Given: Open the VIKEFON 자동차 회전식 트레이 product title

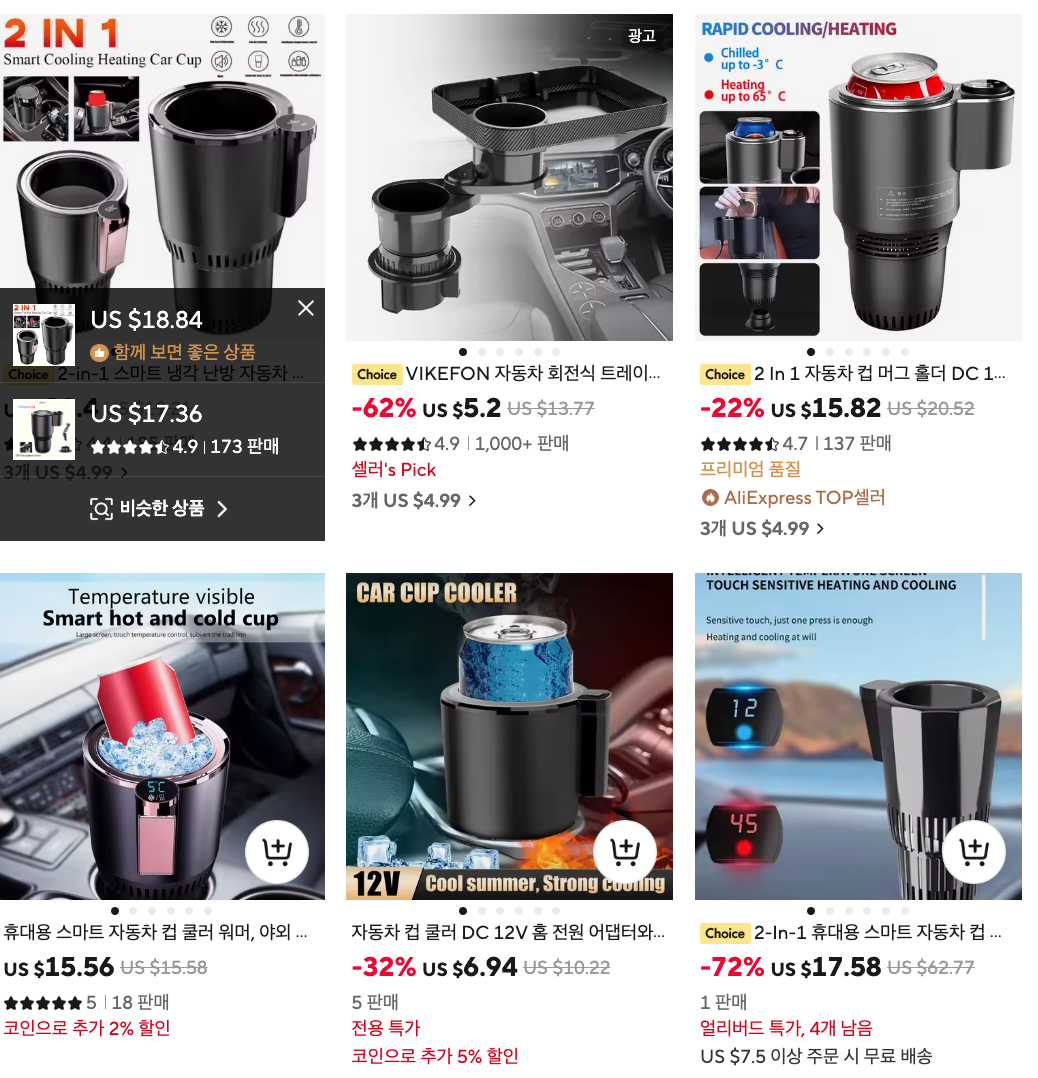Looking at the screenshot, I should coord(532,374).
